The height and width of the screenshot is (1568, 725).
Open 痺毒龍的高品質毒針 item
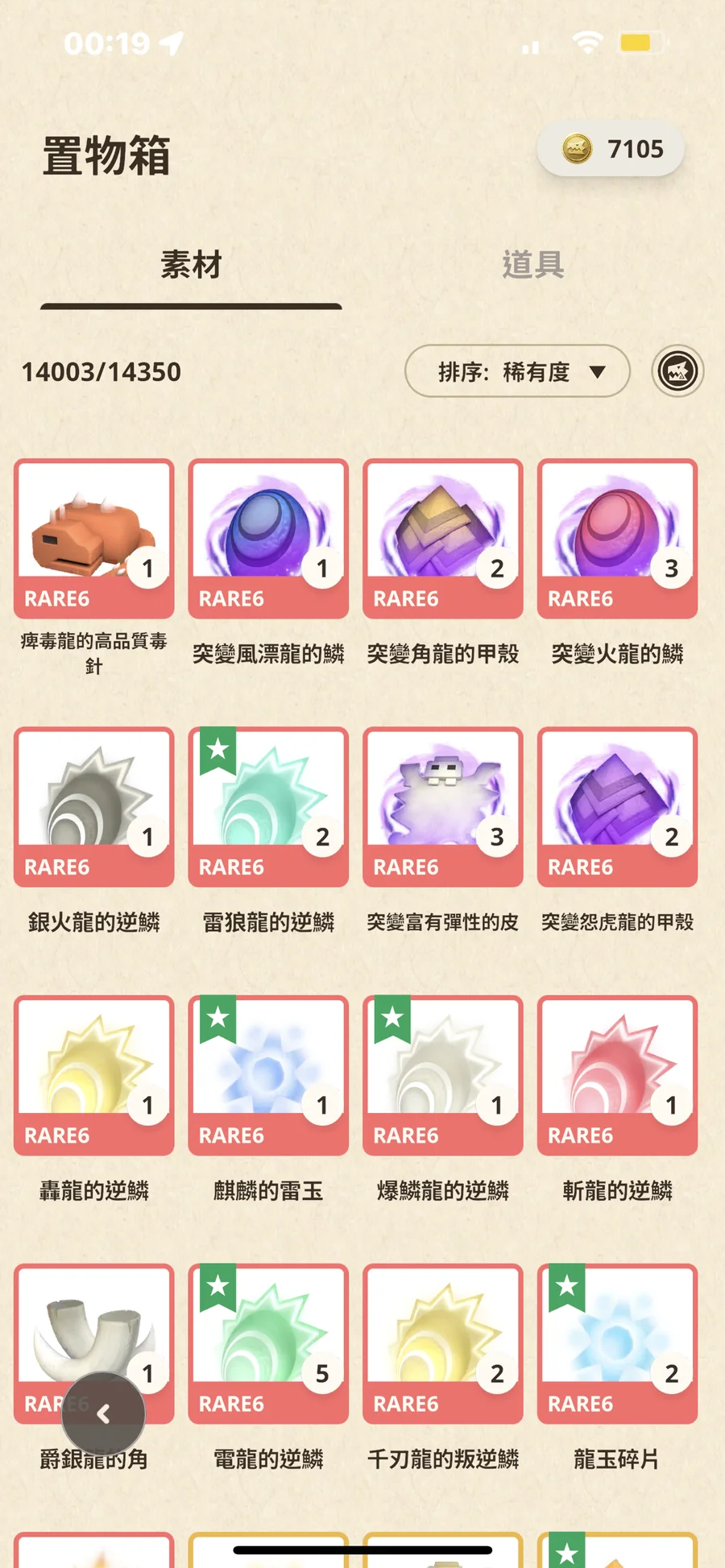coord(94,538)
